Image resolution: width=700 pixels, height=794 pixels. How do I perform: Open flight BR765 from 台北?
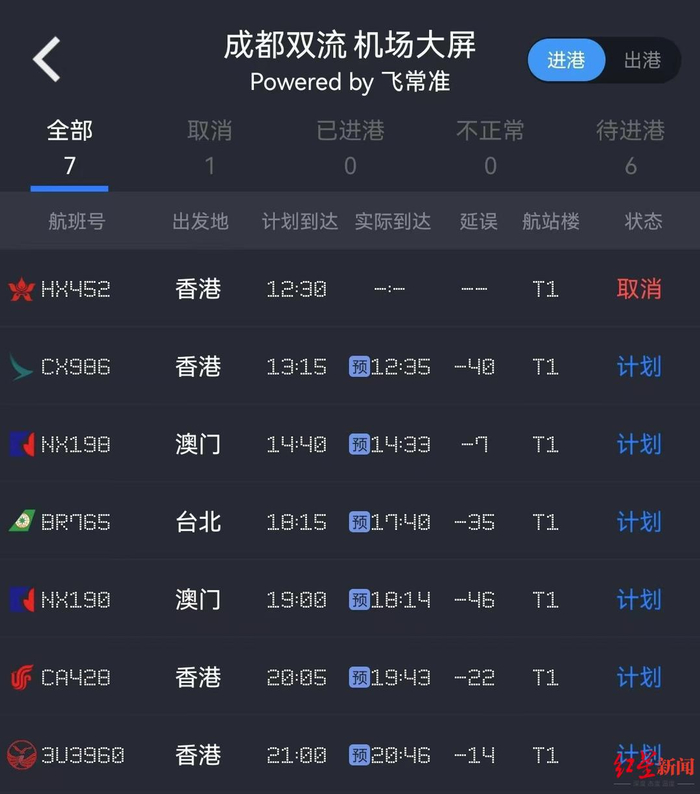(x=350, y=522)
